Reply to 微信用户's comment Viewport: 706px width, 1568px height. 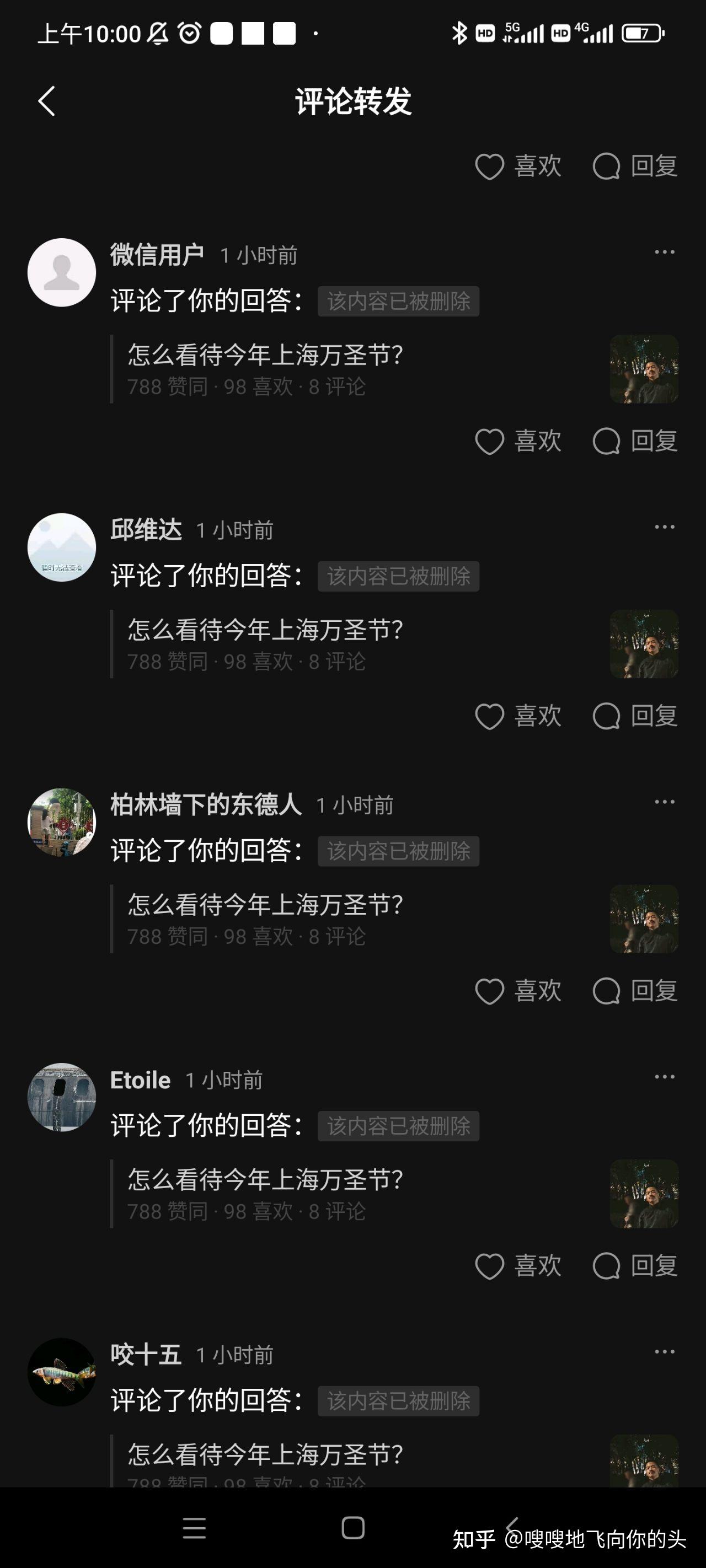click(x=635, y=441)
